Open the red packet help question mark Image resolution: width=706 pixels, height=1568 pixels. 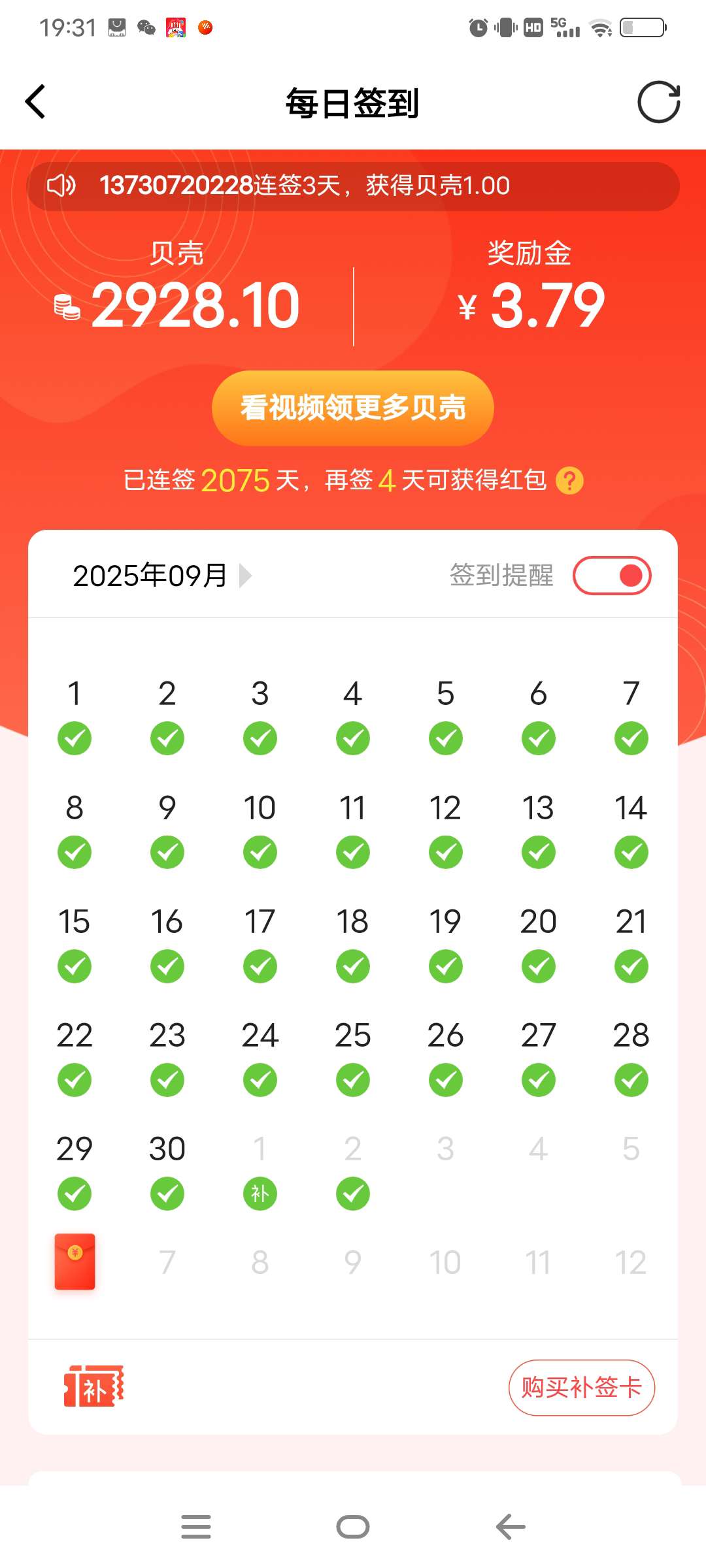tap(569, 481)
